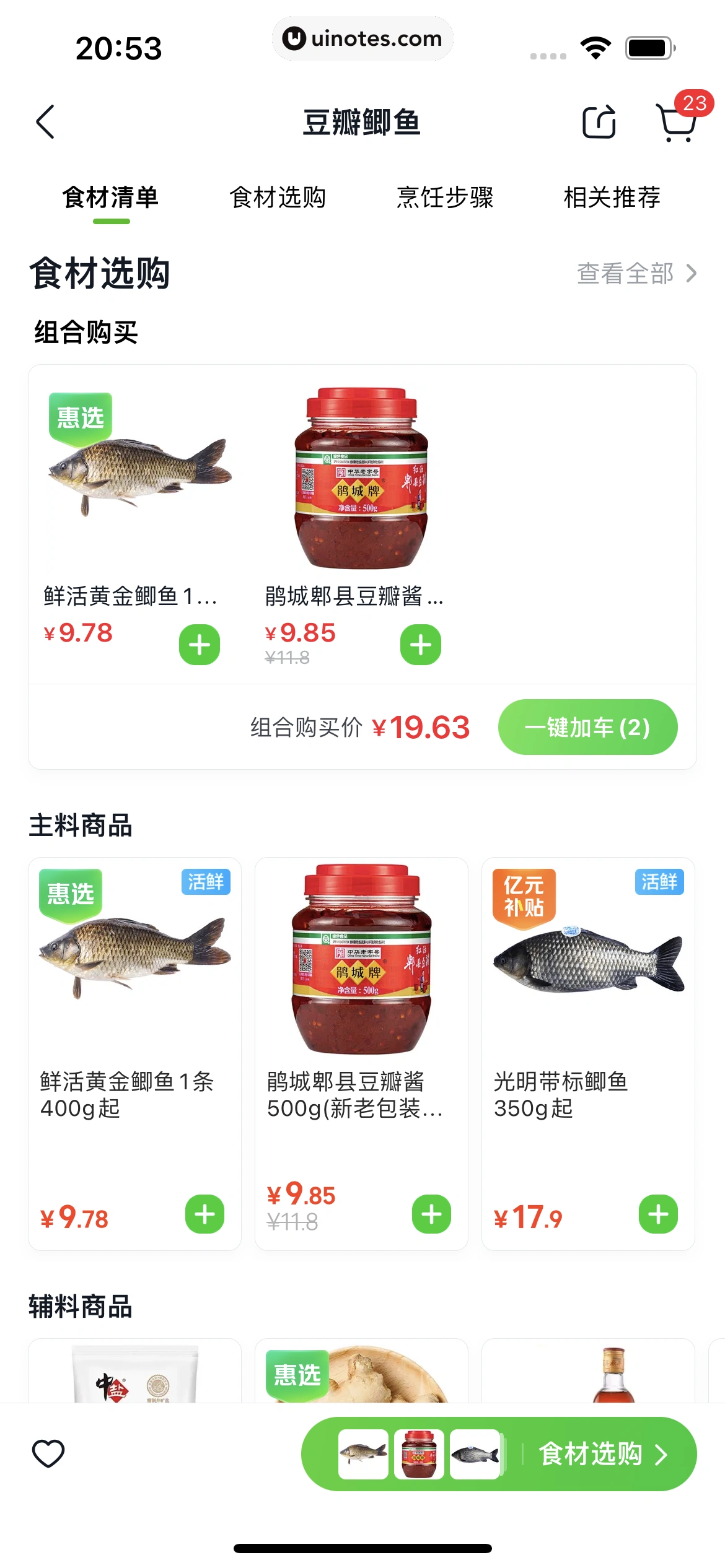This screenshot has height=1568, width=725.
Task: Add combo 鹃城郫县豆瓣酱 at ¥9.85 to cart
Action: (421, 645)
